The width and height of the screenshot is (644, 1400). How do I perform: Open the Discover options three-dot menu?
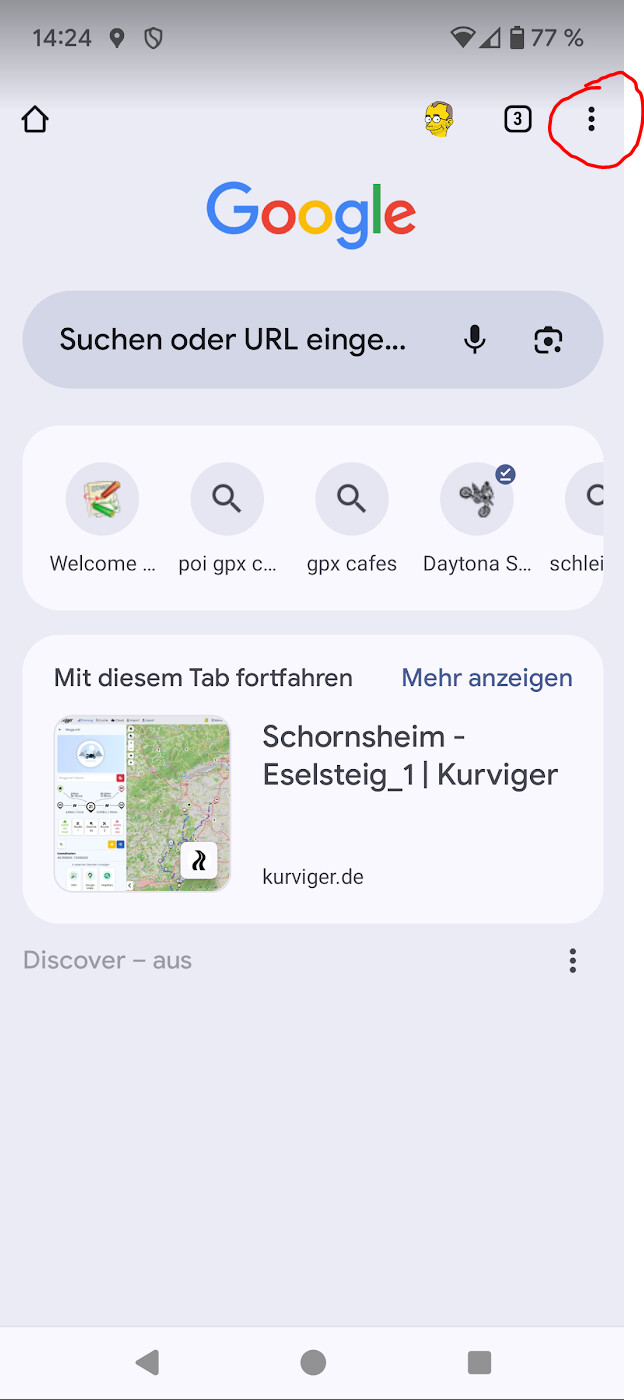(572, 961)
